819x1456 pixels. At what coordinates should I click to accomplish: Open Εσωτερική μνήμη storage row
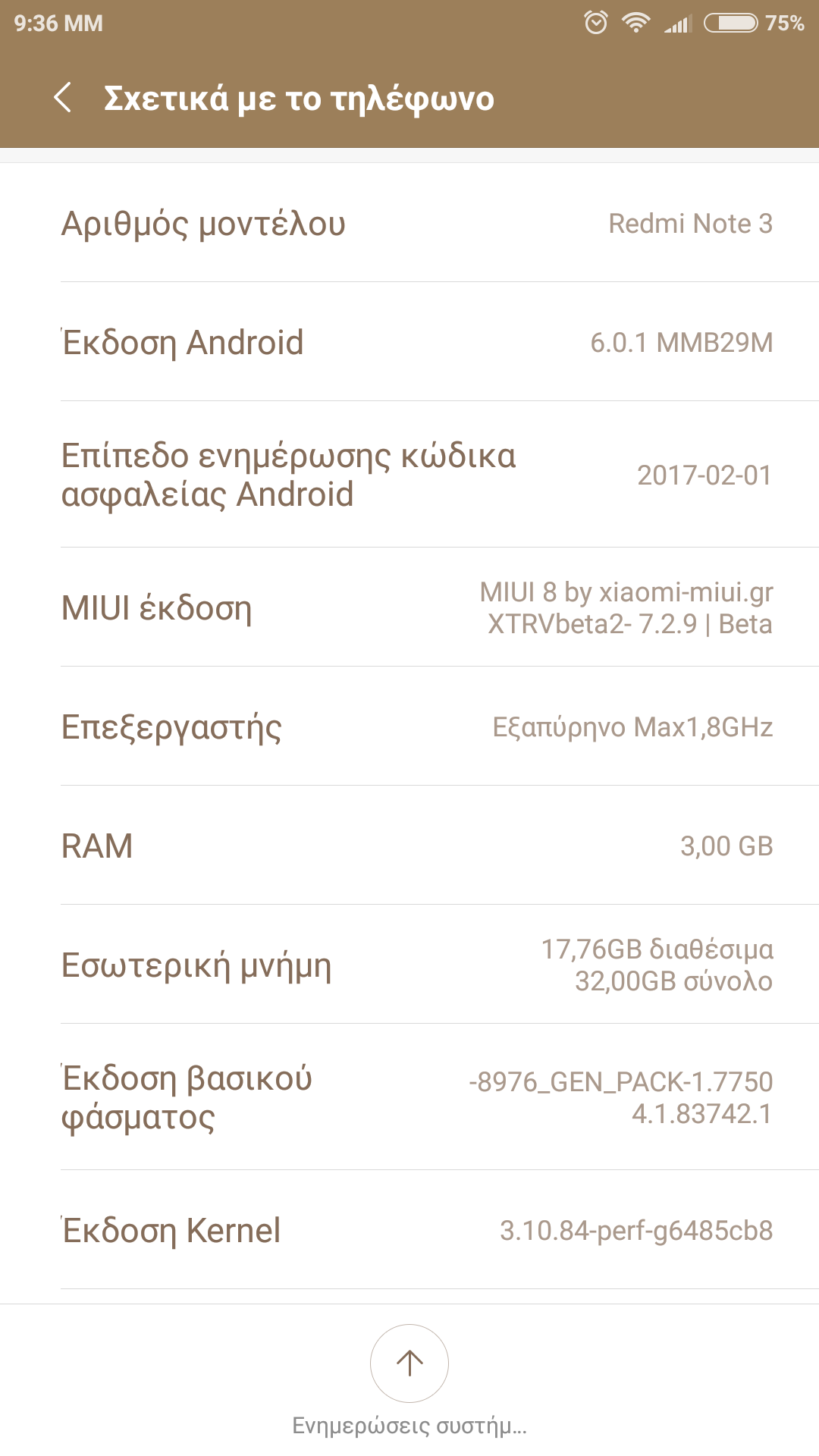click(x=409, y=965)
